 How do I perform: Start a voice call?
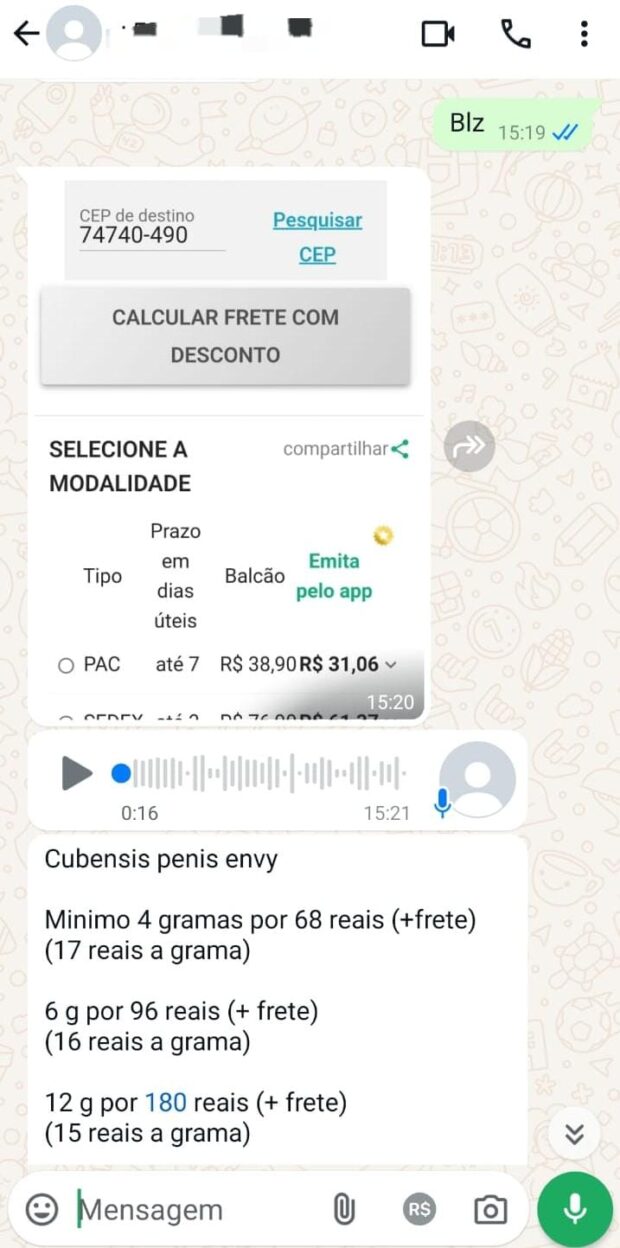pos(515,34)
